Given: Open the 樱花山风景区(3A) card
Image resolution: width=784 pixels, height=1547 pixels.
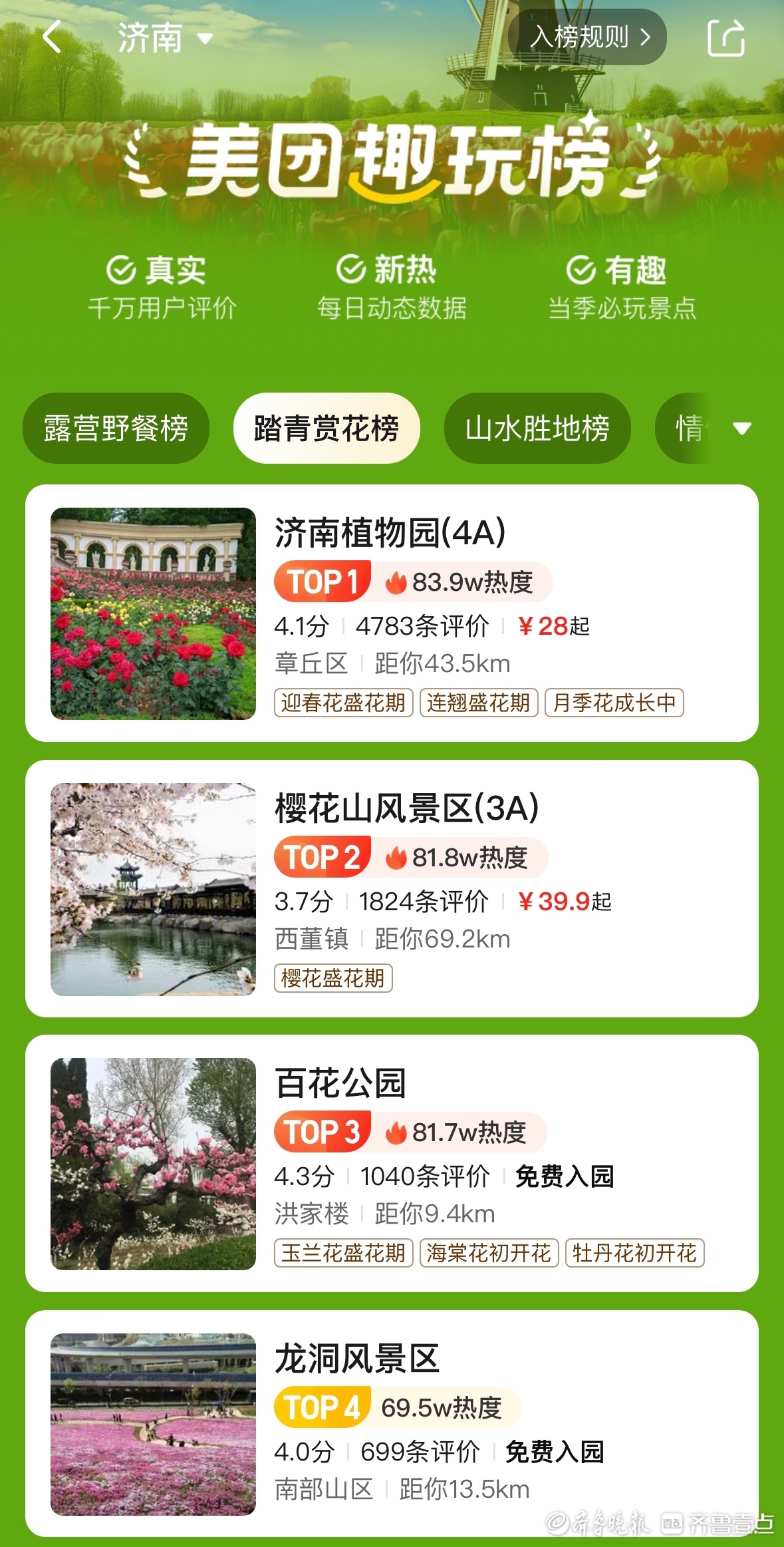Looking at the screenshot, I should pyautogui.click(x=391, y=888).
